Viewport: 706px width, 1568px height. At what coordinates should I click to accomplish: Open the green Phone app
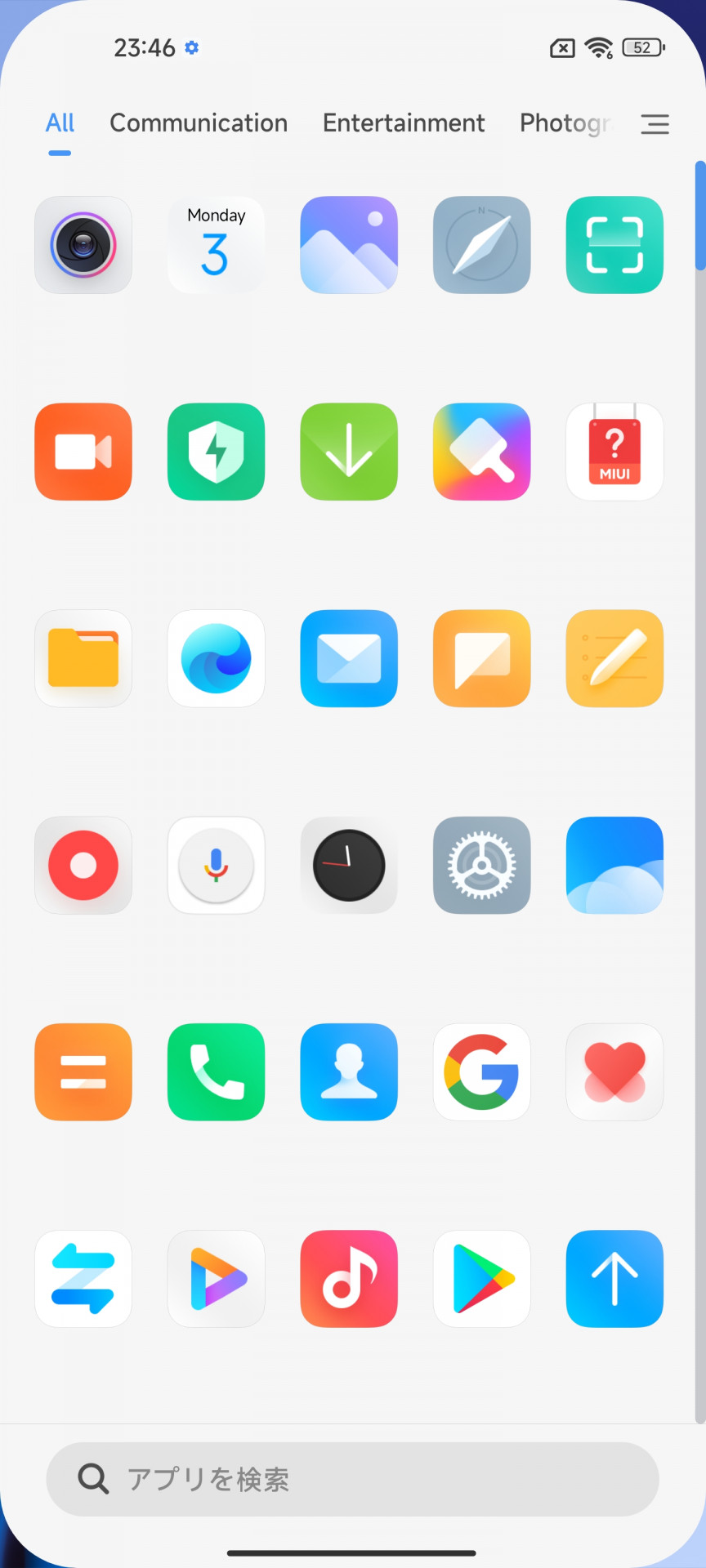[x=217, y=1072]
